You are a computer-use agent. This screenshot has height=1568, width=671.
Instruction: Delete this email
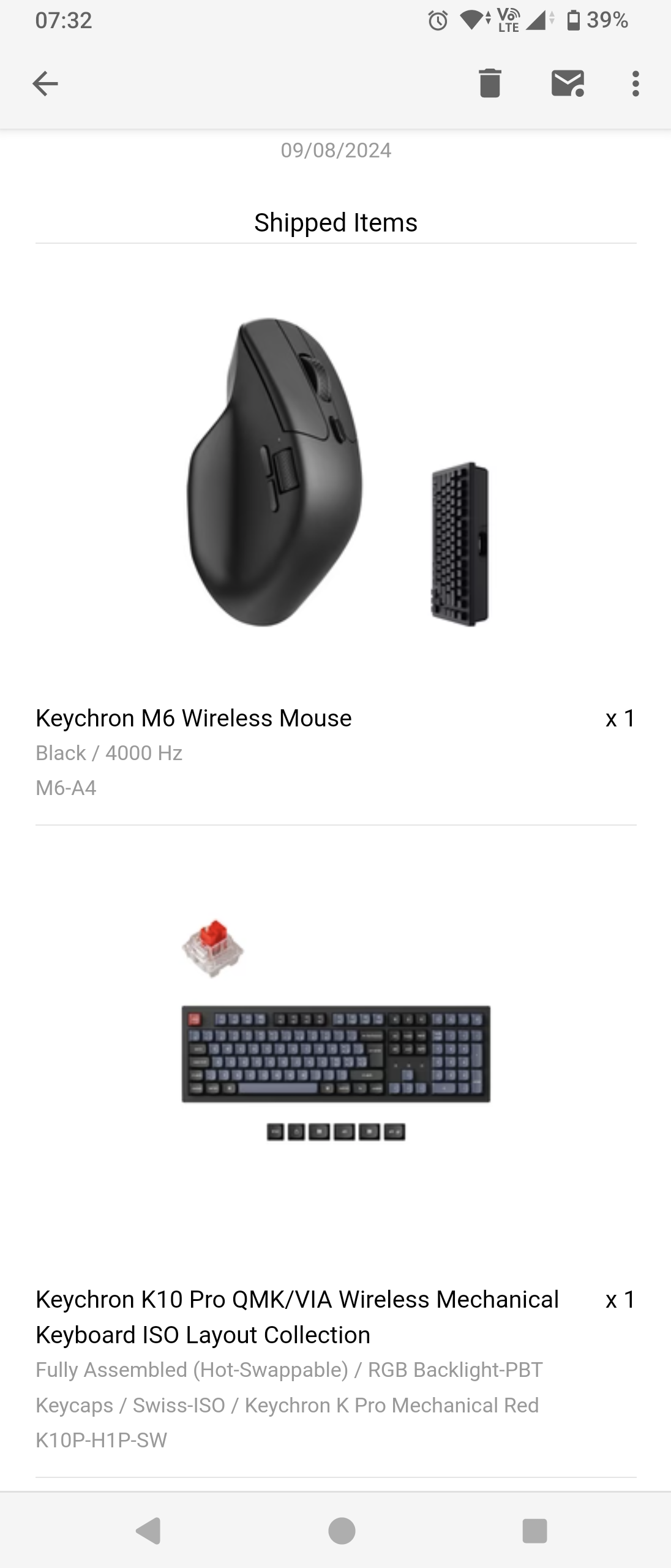point(490,83)
